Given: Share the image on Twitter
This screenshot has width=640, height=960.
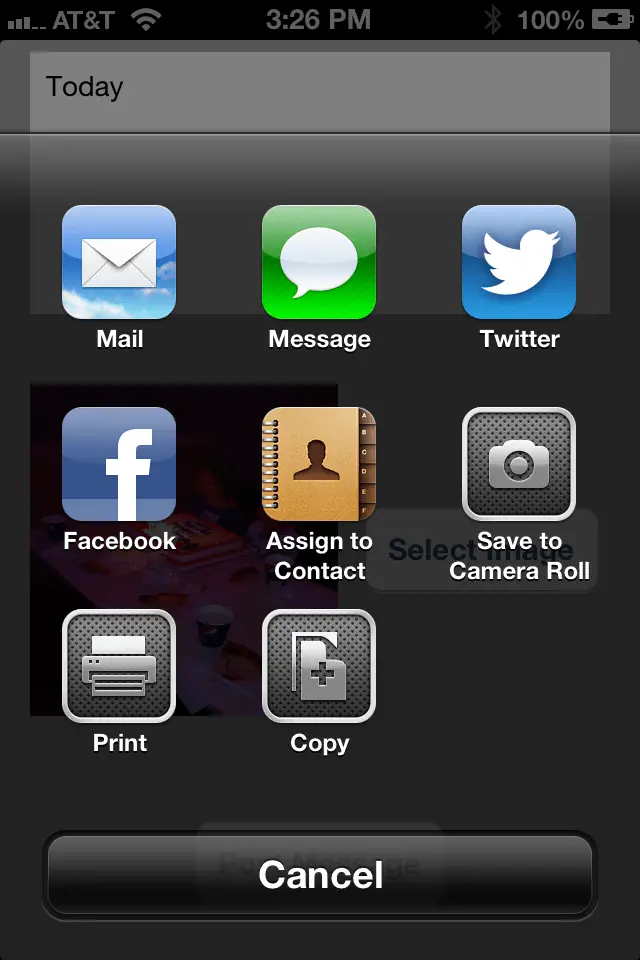Looking at the screenshot, I should tap(519, 262).
